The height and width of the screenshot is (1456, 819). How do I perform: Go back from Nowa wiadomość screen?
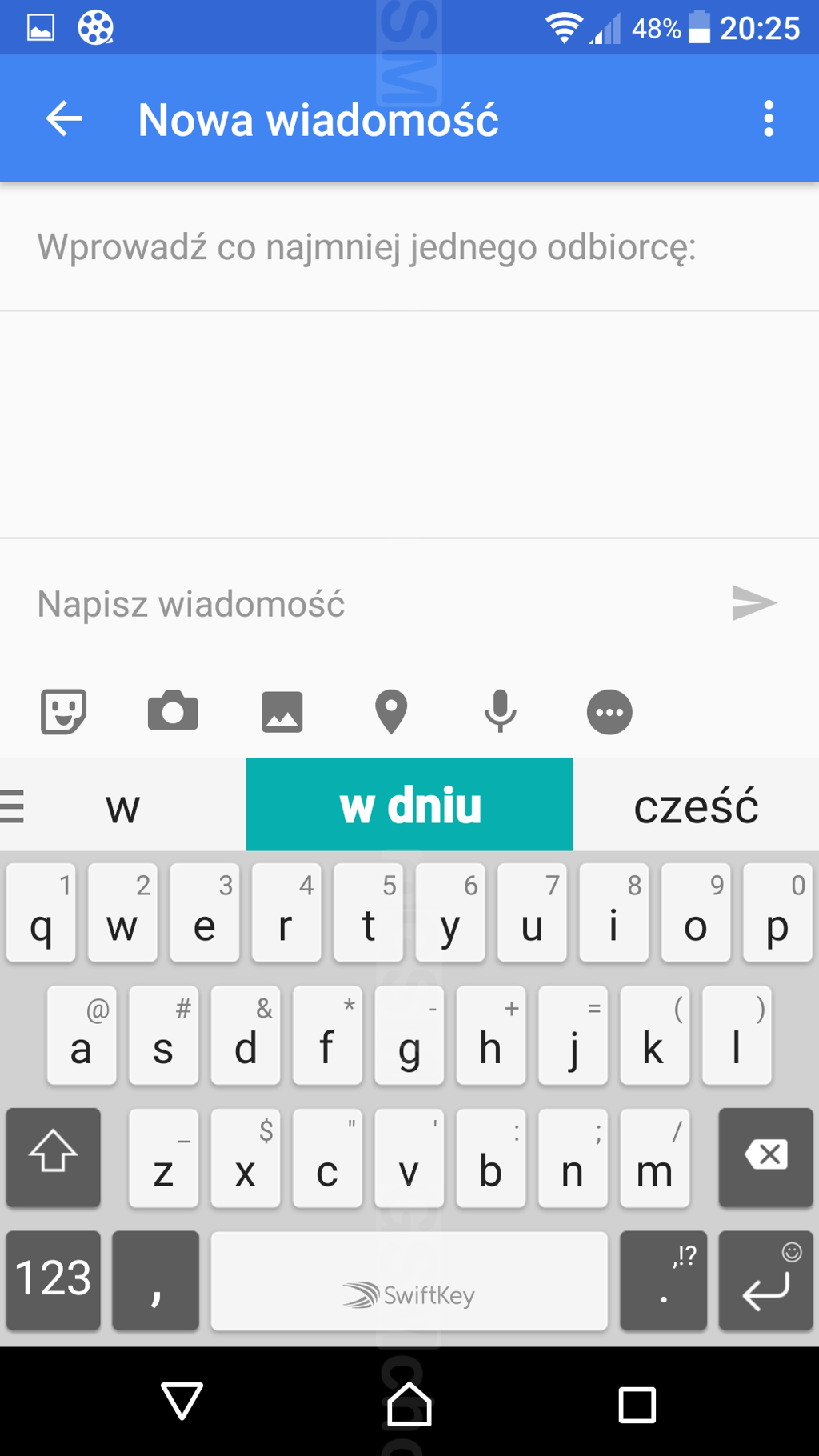[64, 119]
